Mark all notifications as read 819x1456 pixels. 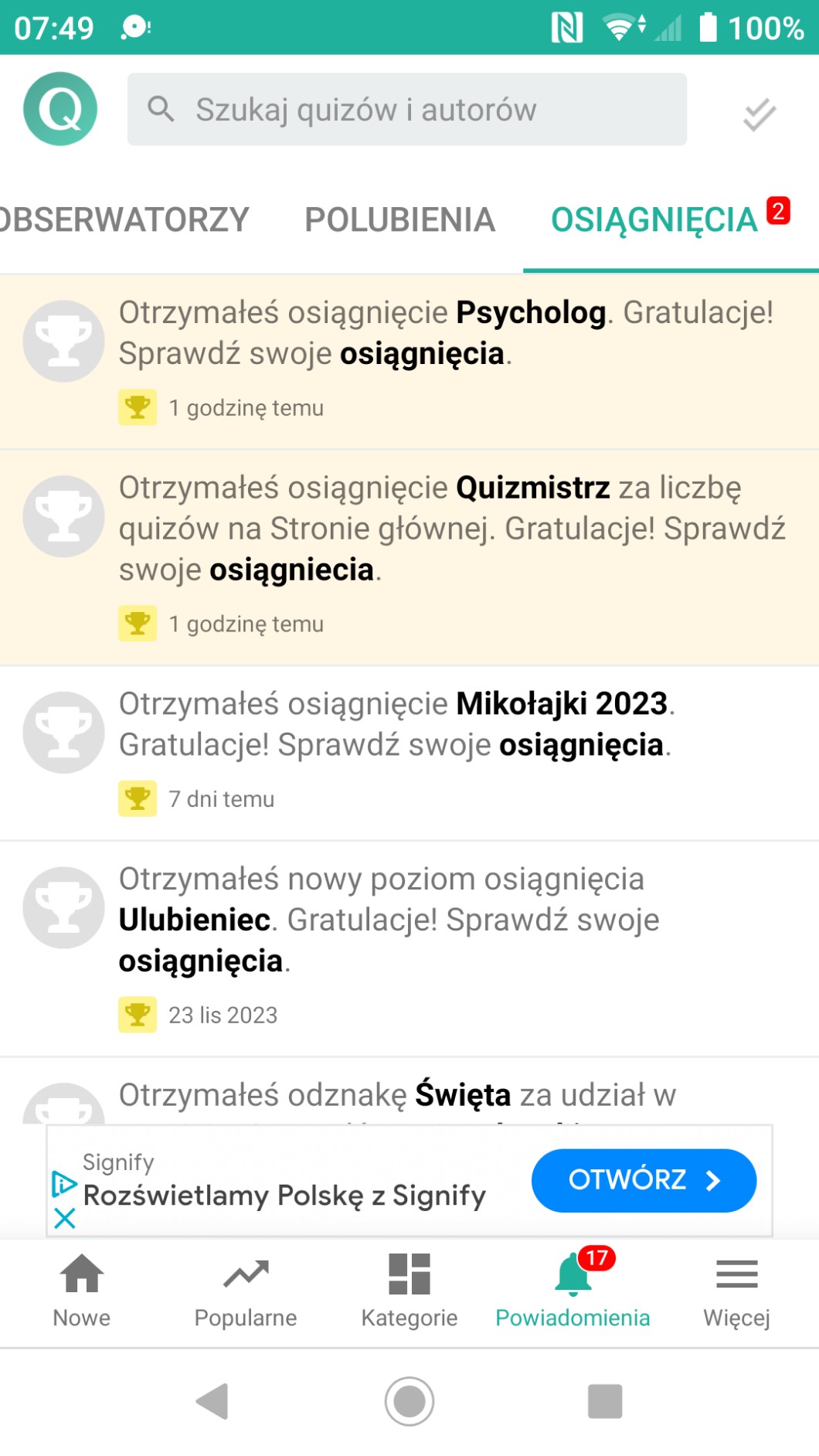[x=759, y=114]
